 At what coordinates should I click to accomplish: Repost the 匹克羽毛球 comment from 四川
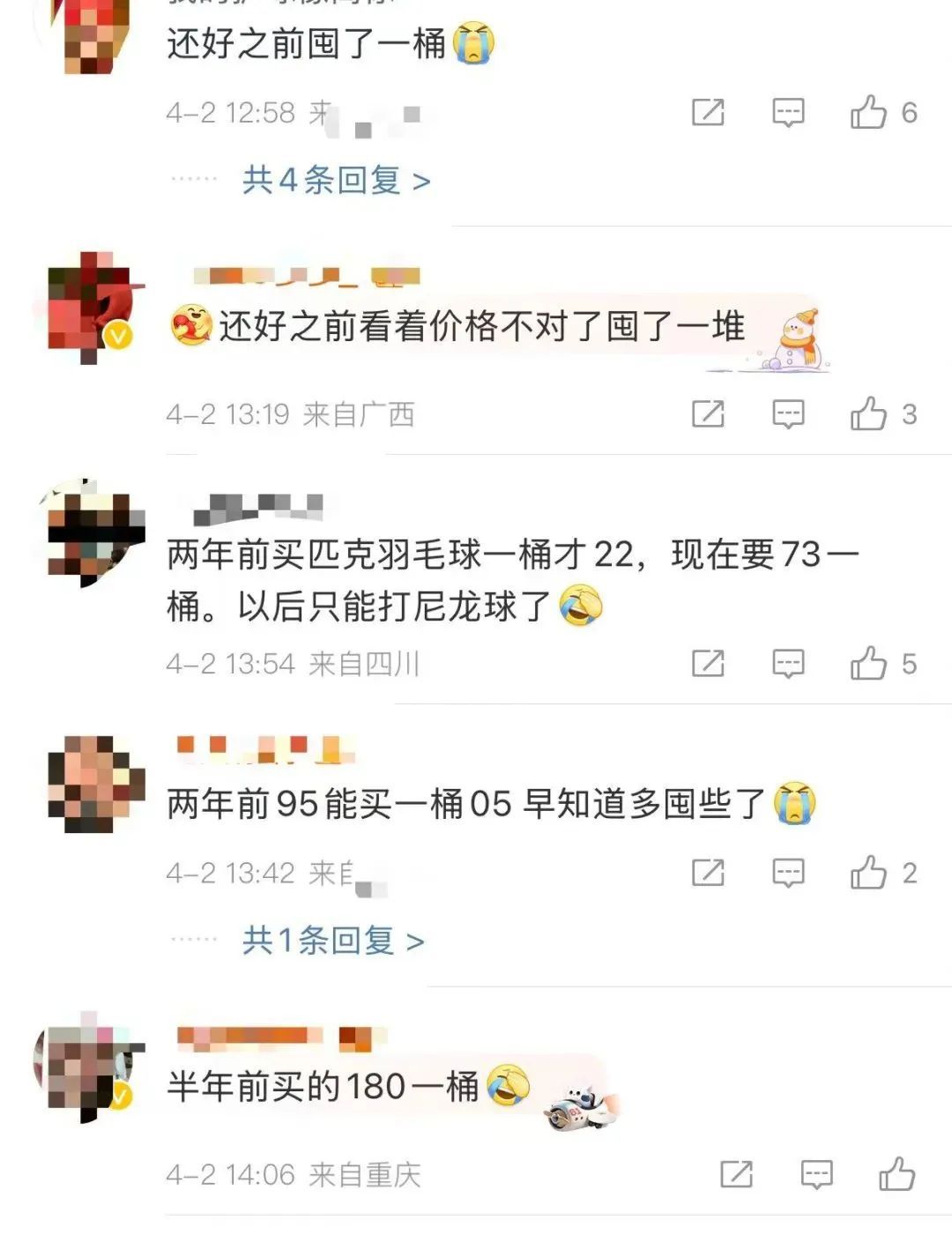[708, 663]
